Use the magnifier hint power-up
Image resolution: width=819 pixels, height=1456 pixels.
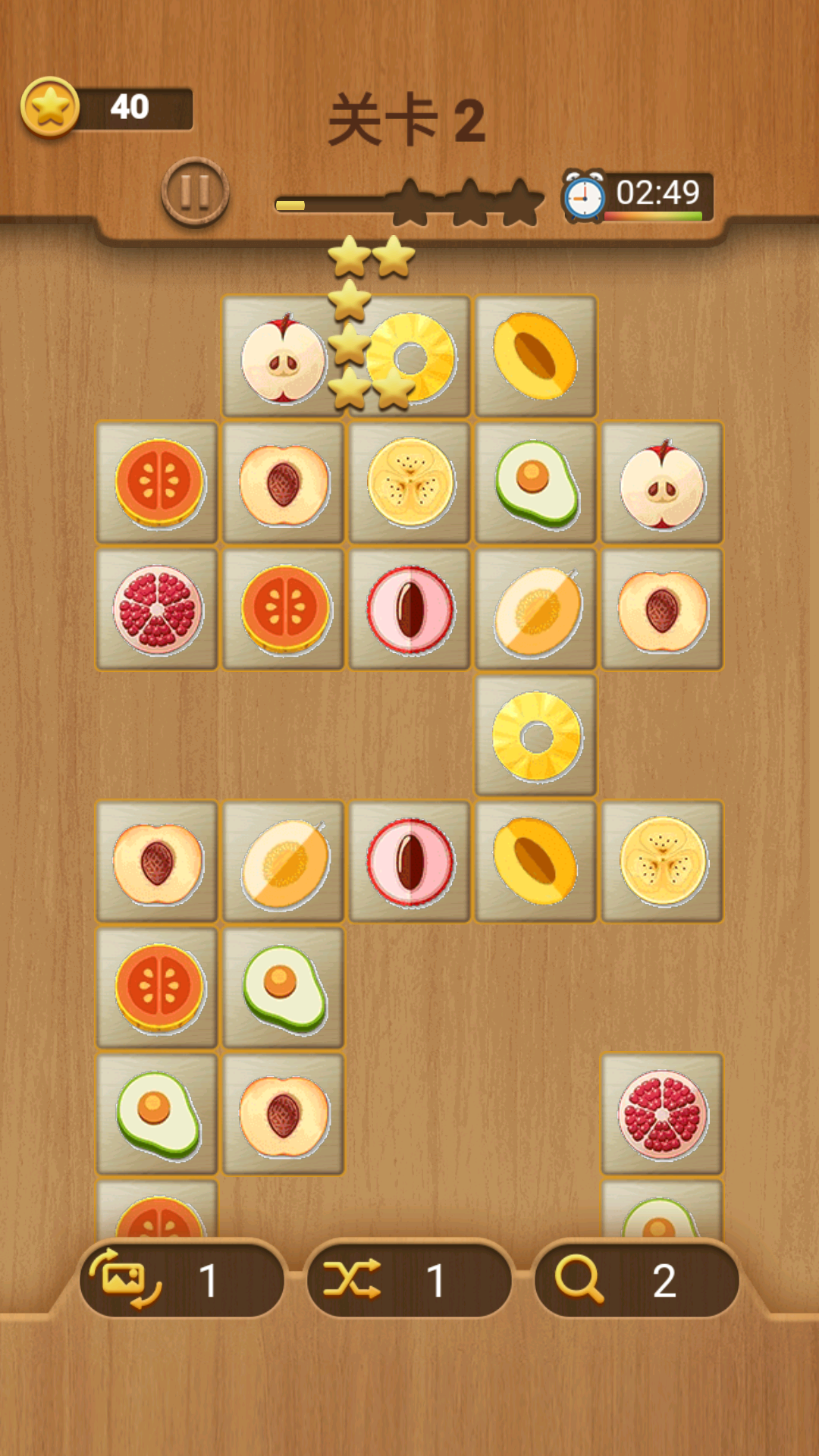pyautogui.click(x=636, y=1280)
